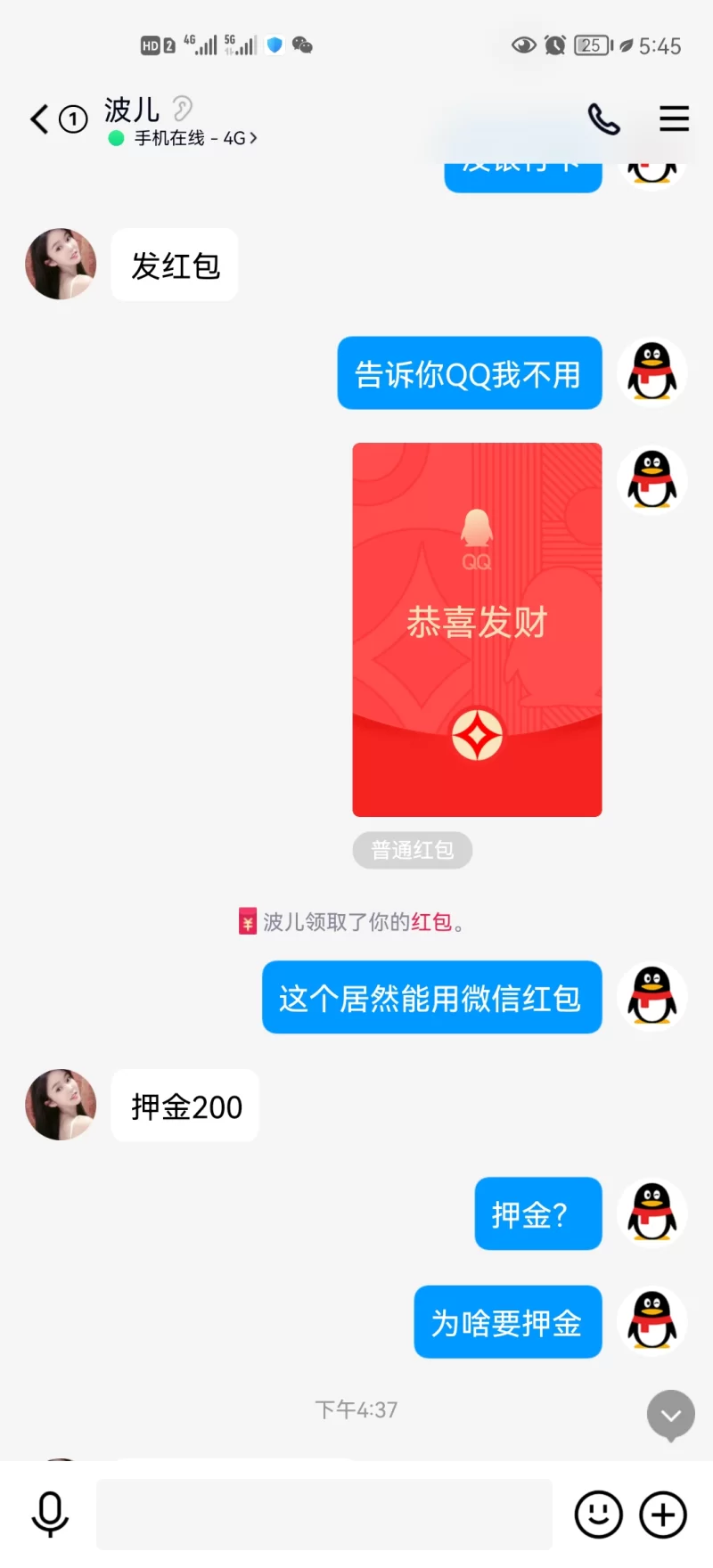Start a voice call with 波儿
Viewport: 713px width, 1568px height.
[x=603, y=118]
